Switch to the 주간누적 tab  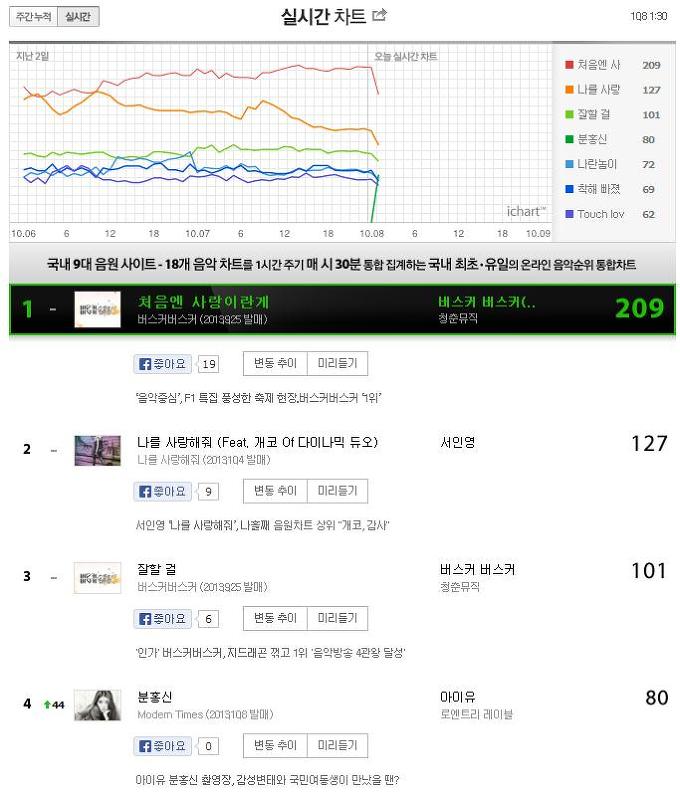34,17
